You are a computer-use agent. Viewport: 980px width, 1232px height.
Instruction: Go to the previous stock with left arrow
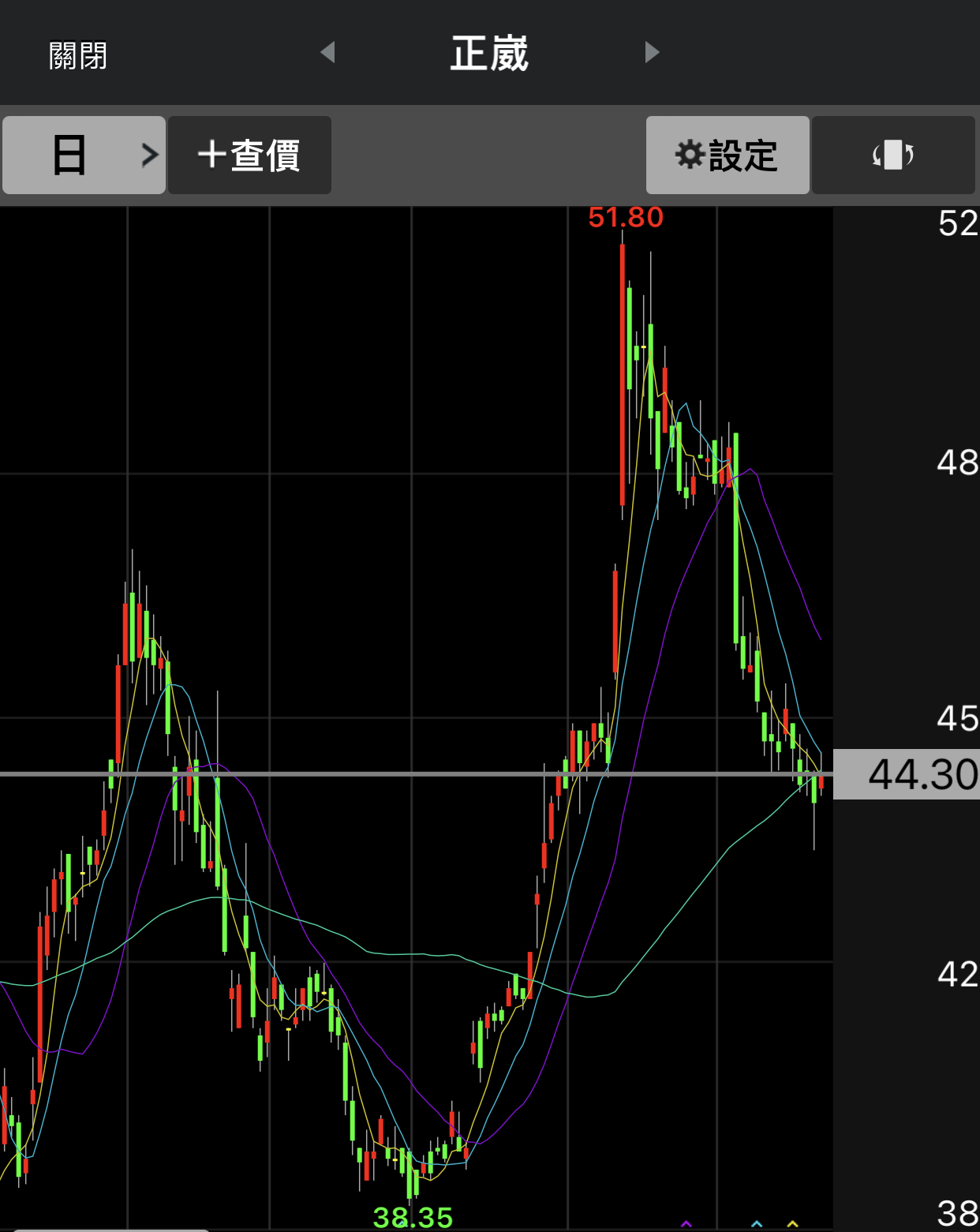tap(327, 52)
